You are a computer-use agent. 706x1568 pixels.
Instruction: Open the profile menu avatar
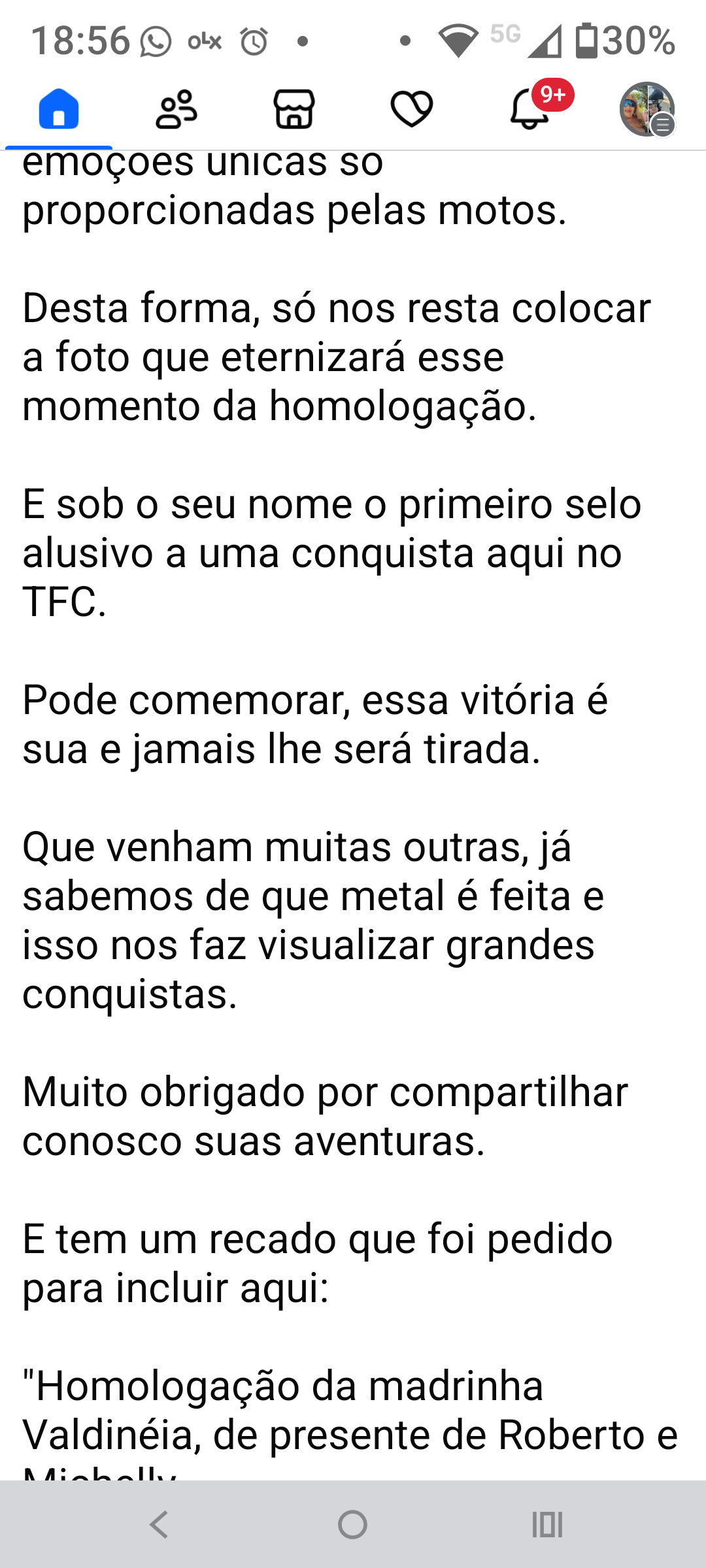click(647, 109)
